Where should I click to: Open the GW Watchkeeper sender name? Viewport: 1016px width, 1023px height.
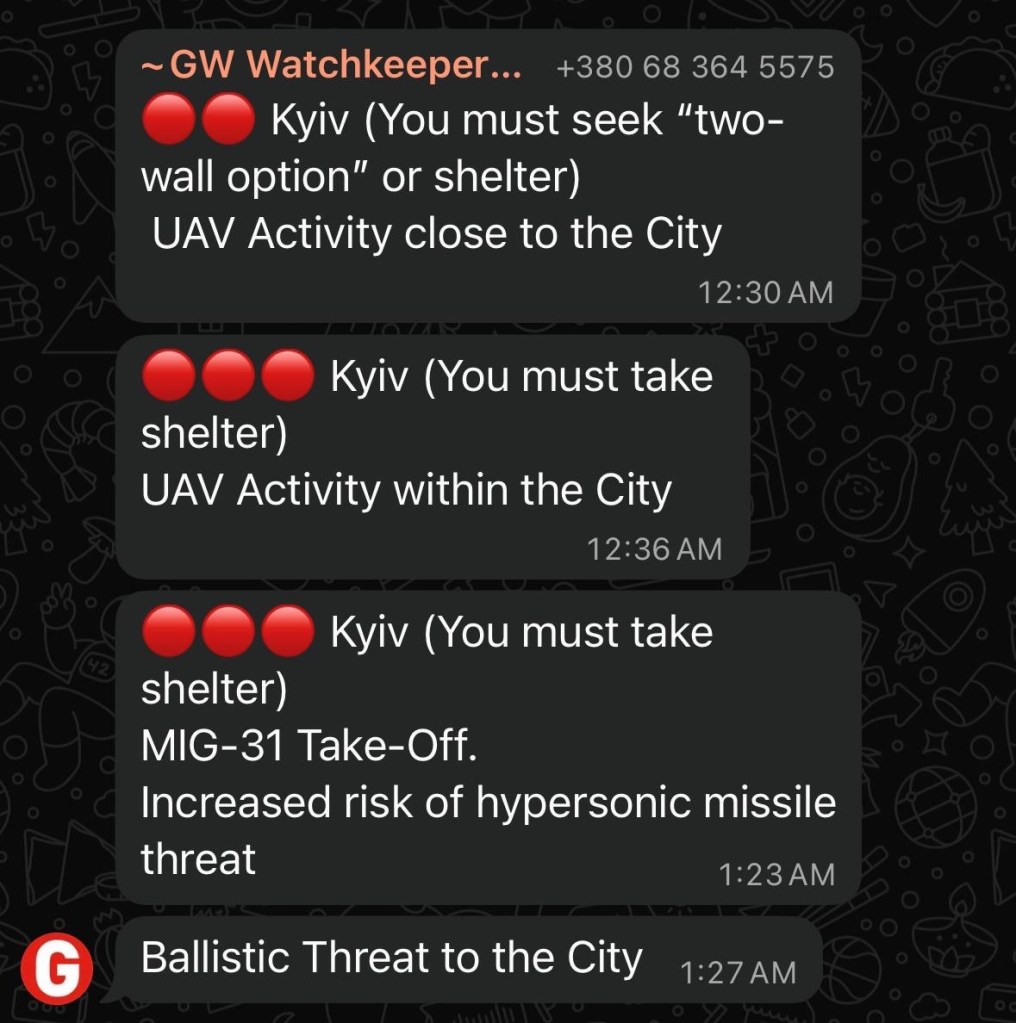(332, 66)
